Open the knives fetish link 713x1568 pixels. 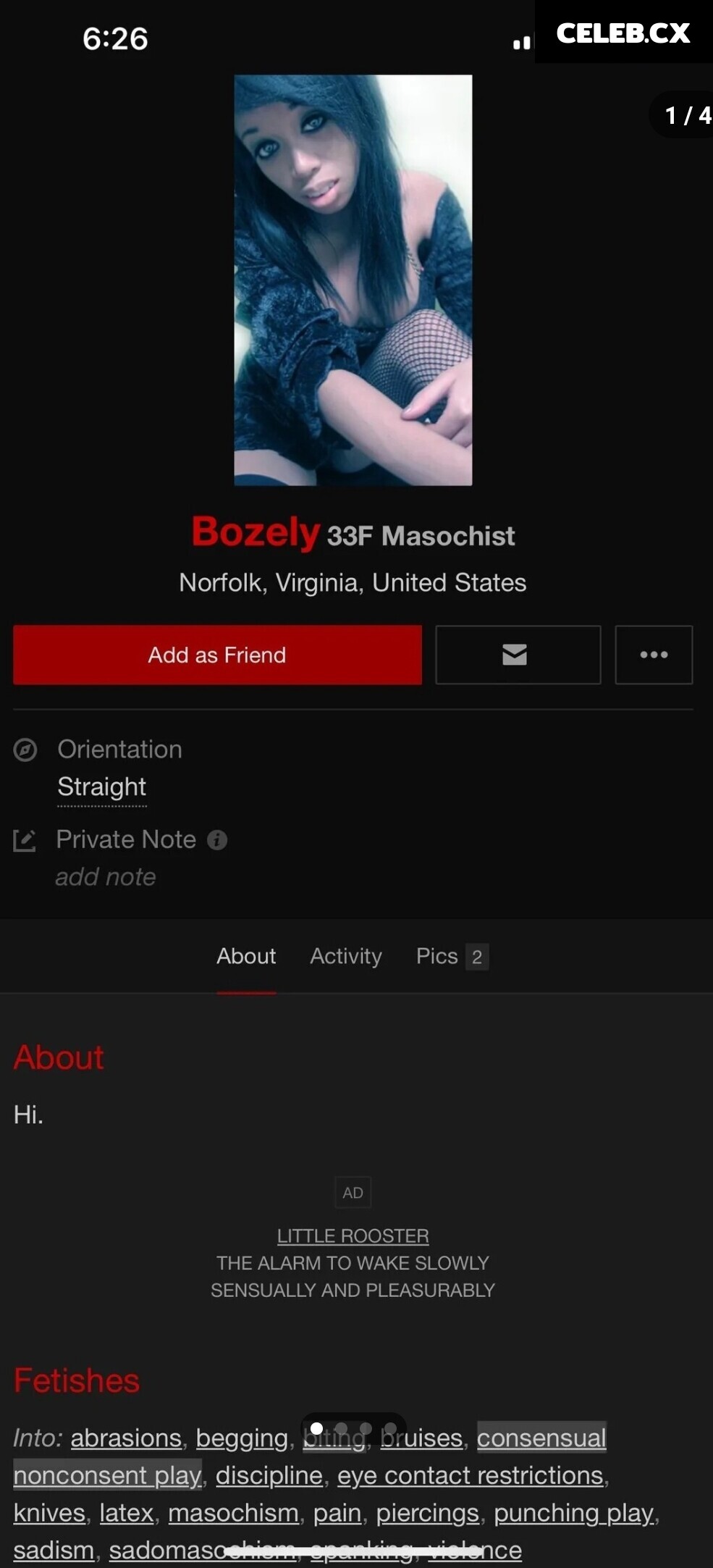pos(49,1513)
